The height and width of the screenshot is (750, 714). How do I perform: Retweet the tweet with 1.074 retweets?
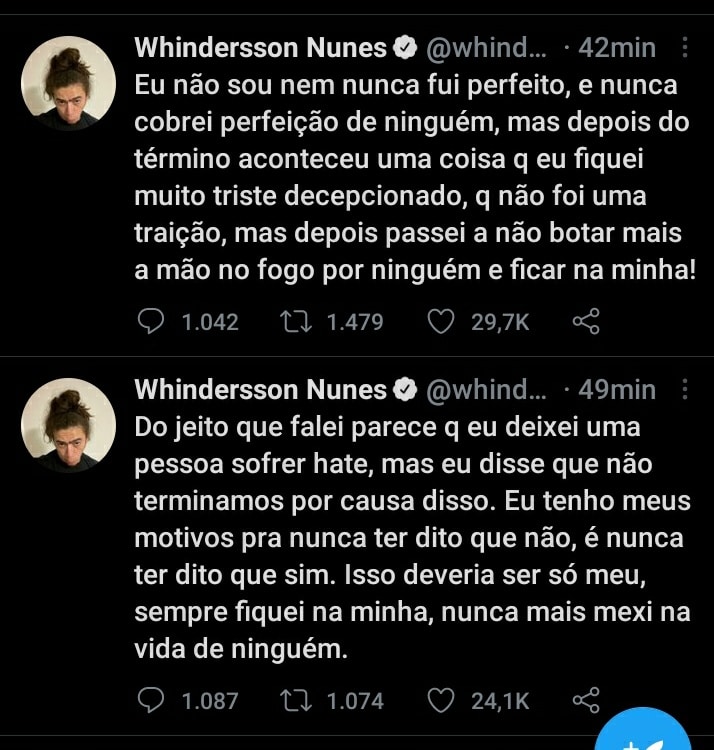[295, 701]
